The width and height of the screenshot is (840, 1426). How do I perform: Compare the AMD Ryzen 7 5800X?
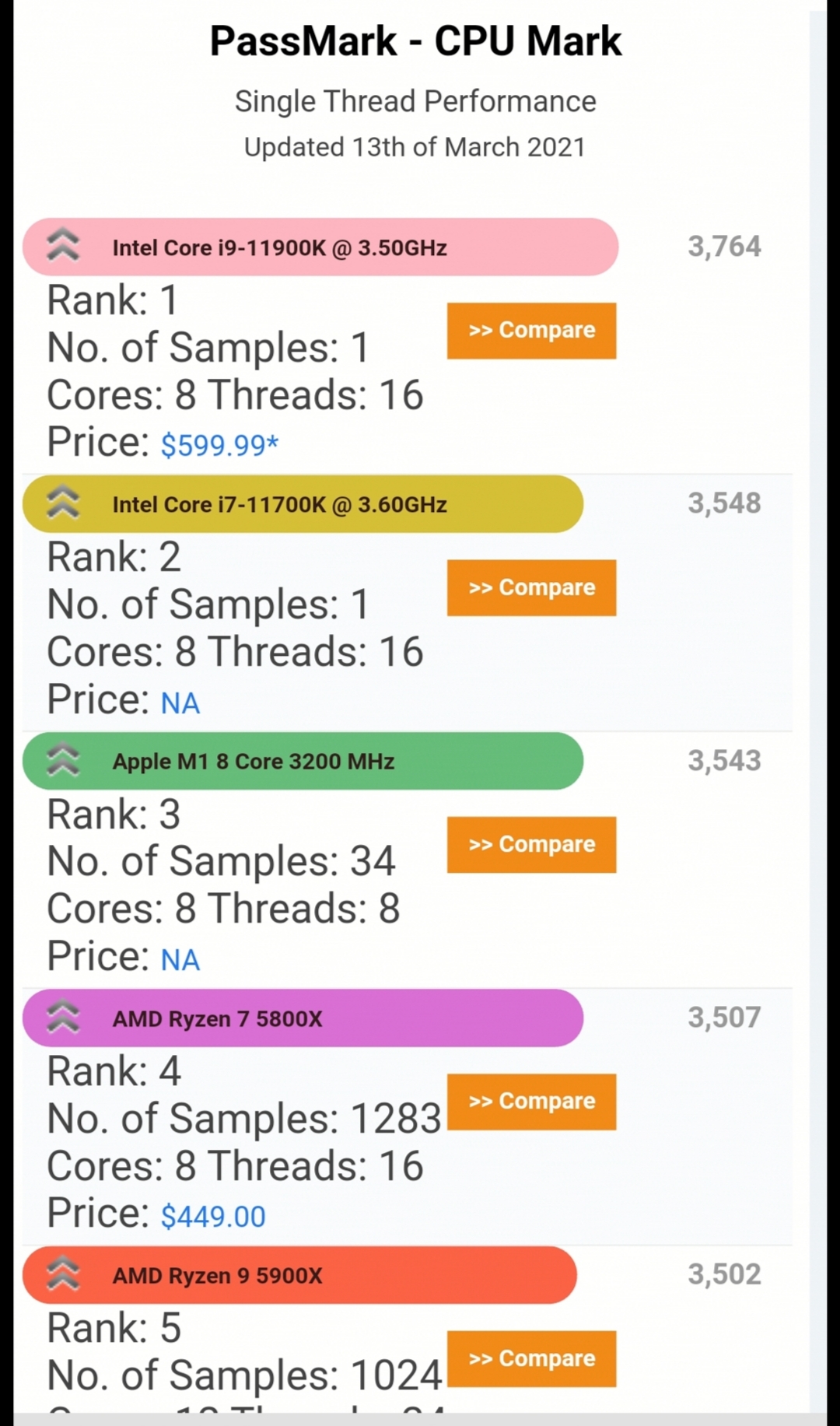click(531, 1102)
